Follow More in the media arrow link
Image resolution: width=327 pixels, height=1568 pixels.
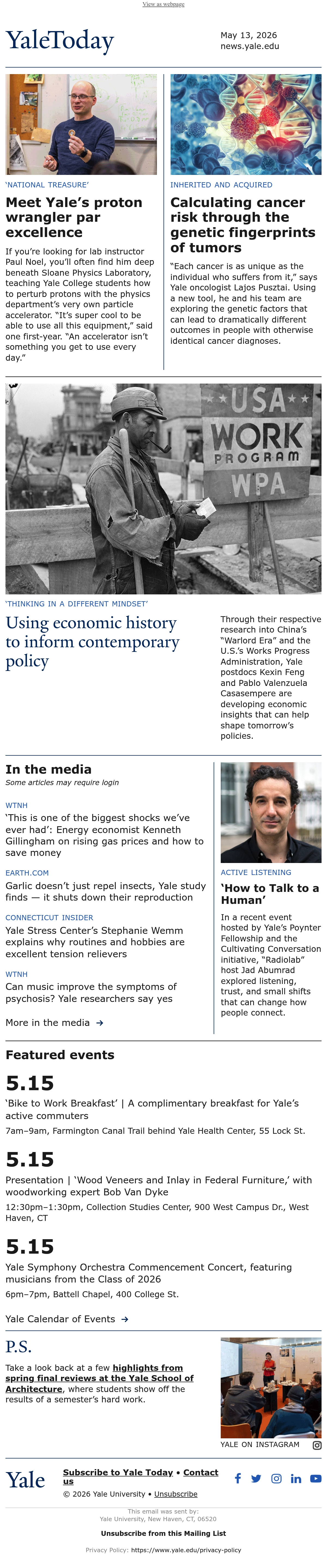tap(54, 1023)
